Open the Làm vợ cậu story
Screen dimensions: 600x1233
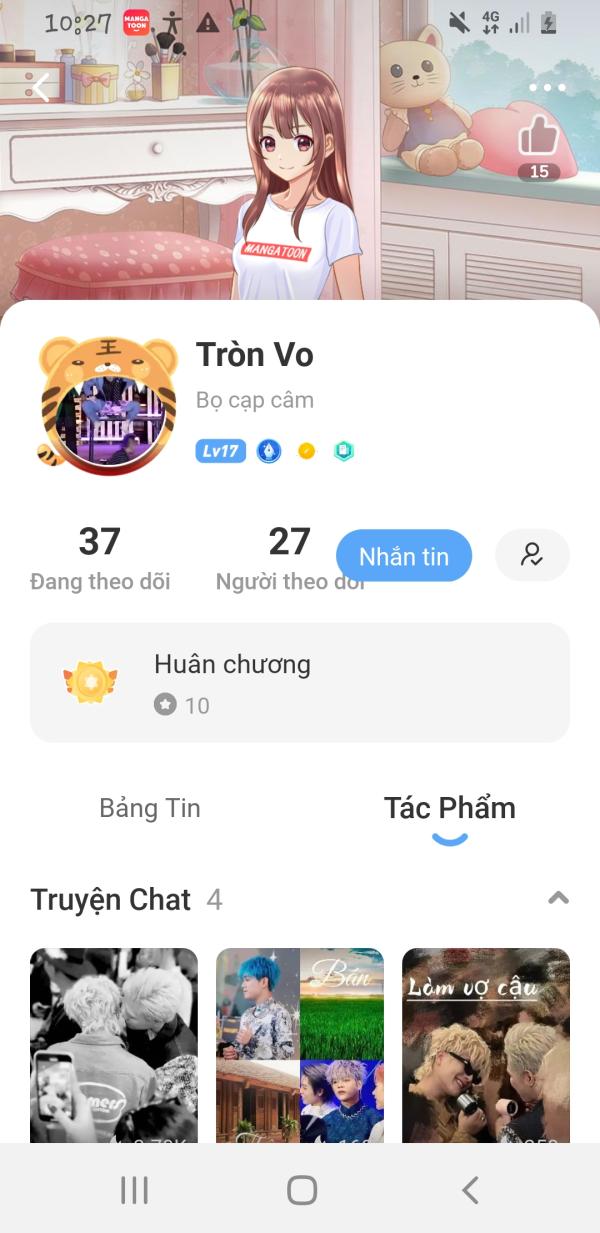coord(486,1045)
